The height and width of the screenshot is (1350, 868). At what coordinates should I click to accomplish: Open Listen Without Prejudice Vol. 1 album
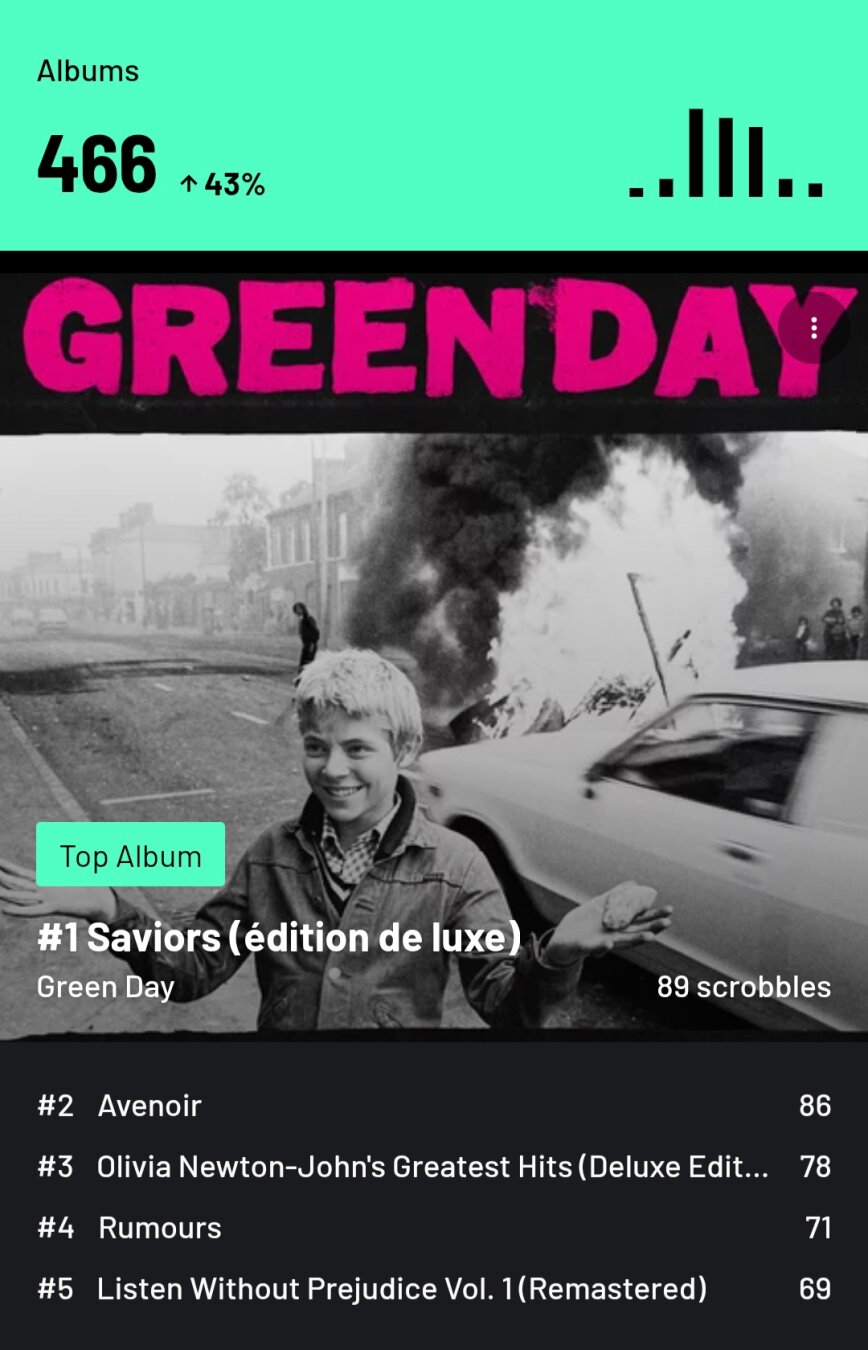tap(401, 1288)
